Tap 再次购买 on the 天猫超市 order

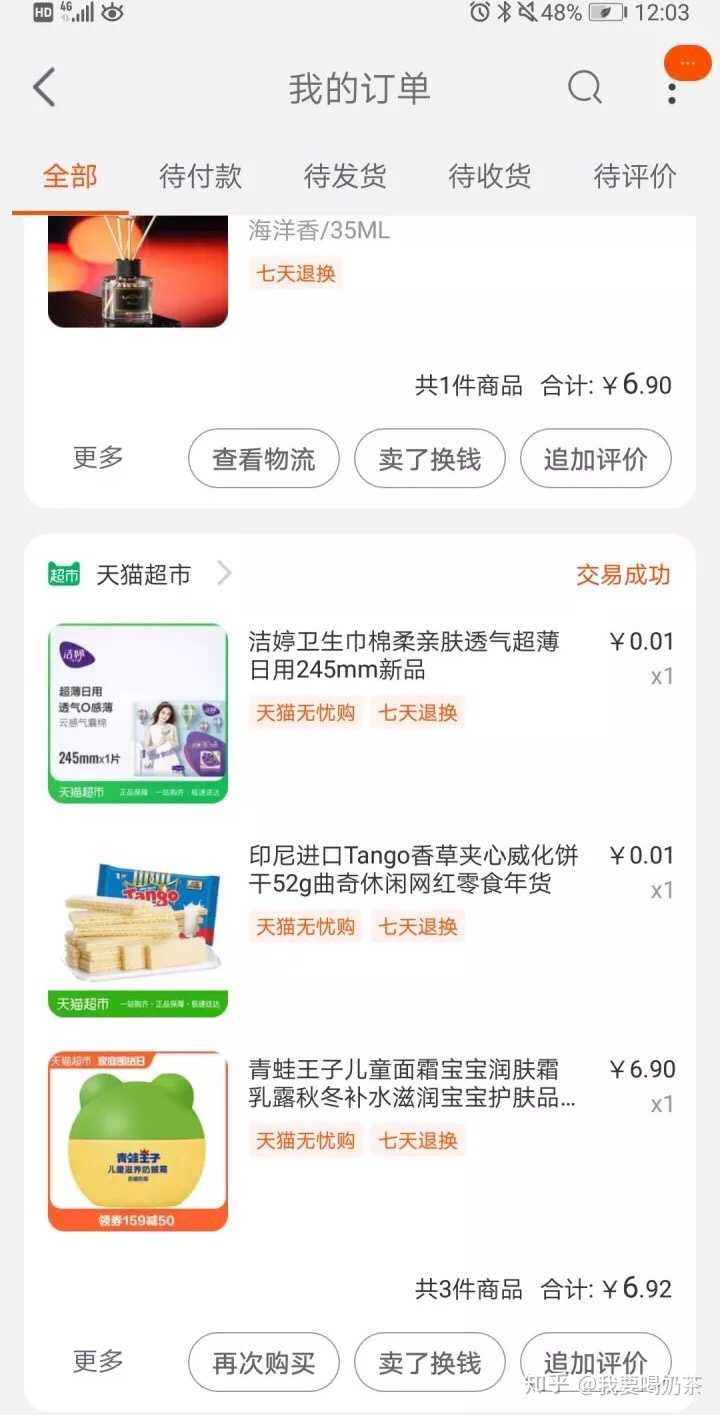pos(264,1362)
